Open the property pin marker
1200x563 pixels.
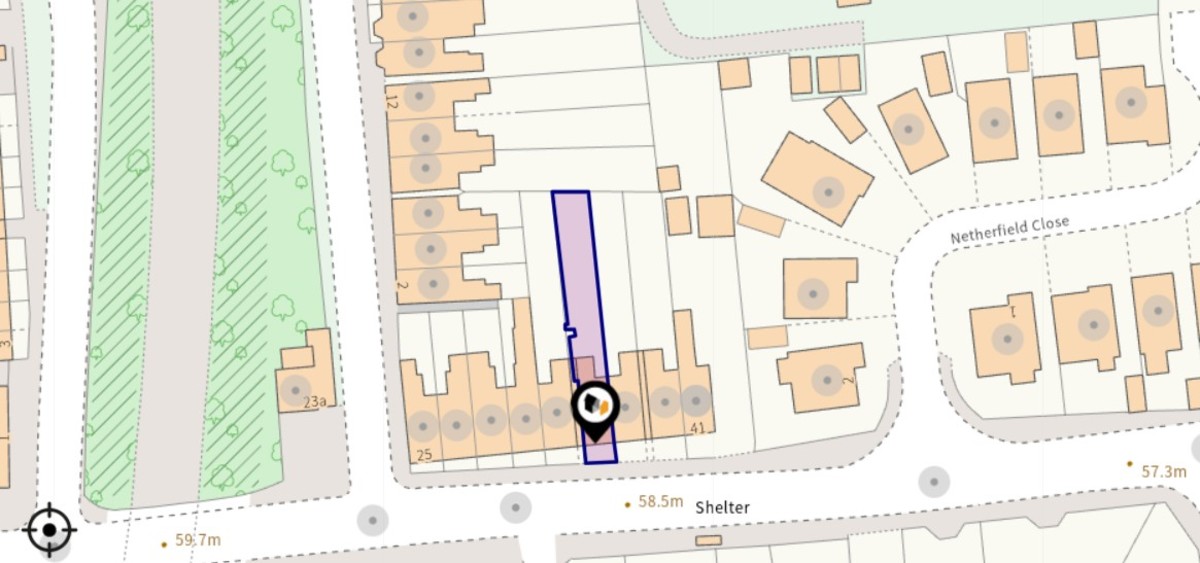pos(595,408)
